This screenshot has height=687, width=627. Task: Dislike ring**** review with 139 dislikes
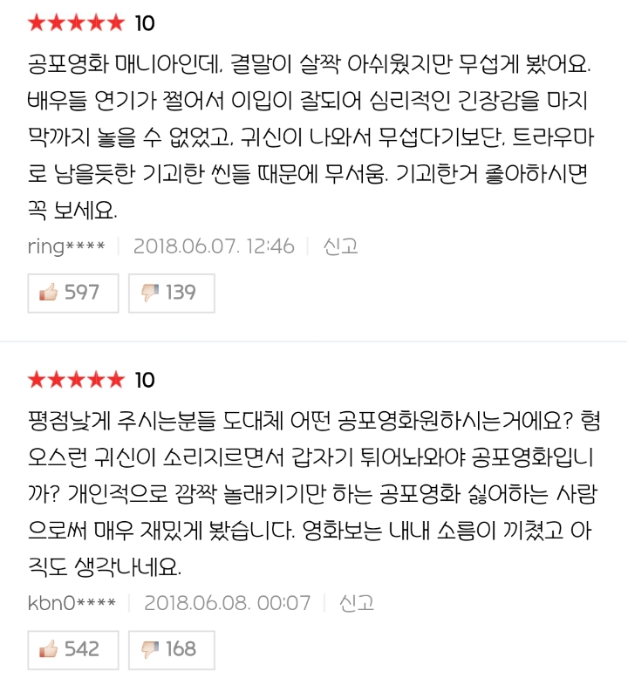tap(169, 292)
